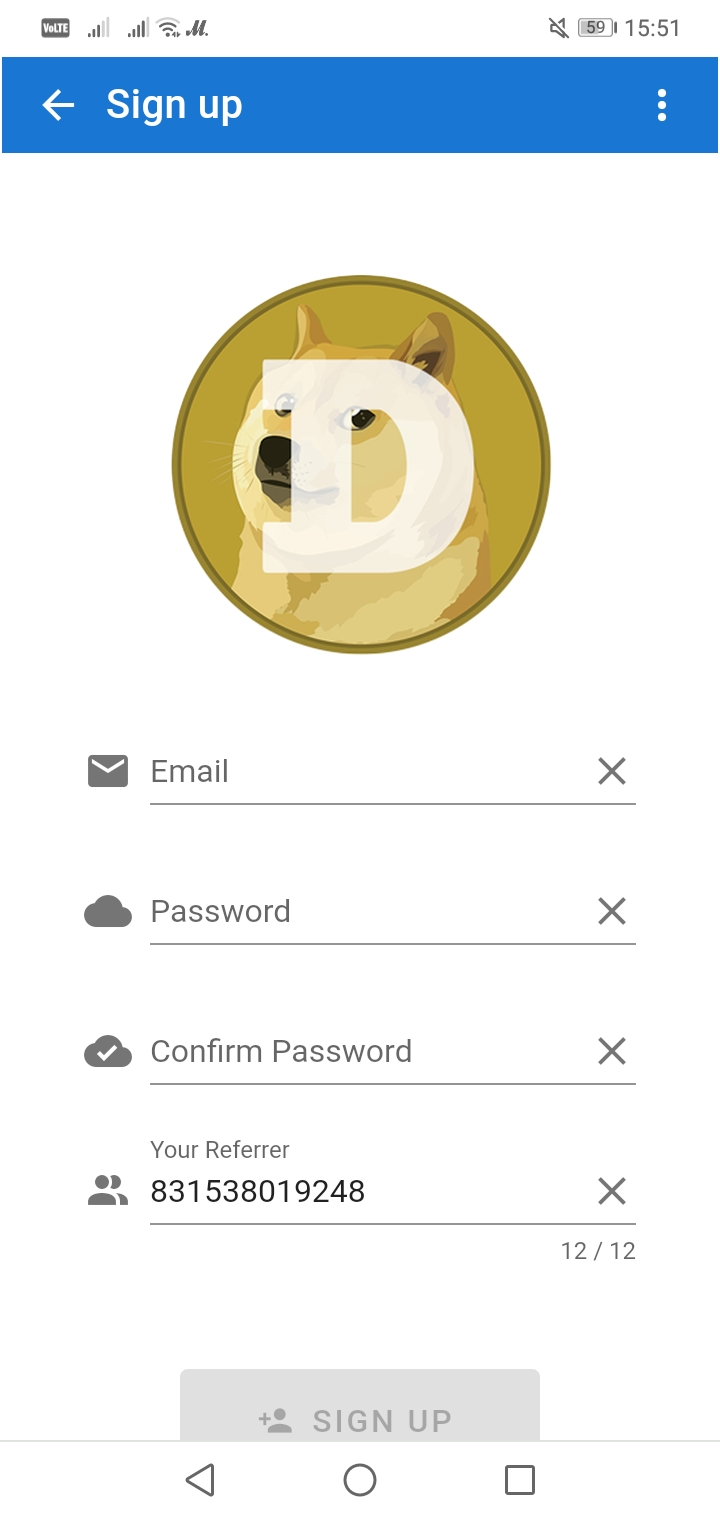Clear the Email field with its X
This screenshot has width=720, height=1520.
[x=611, y=771]
